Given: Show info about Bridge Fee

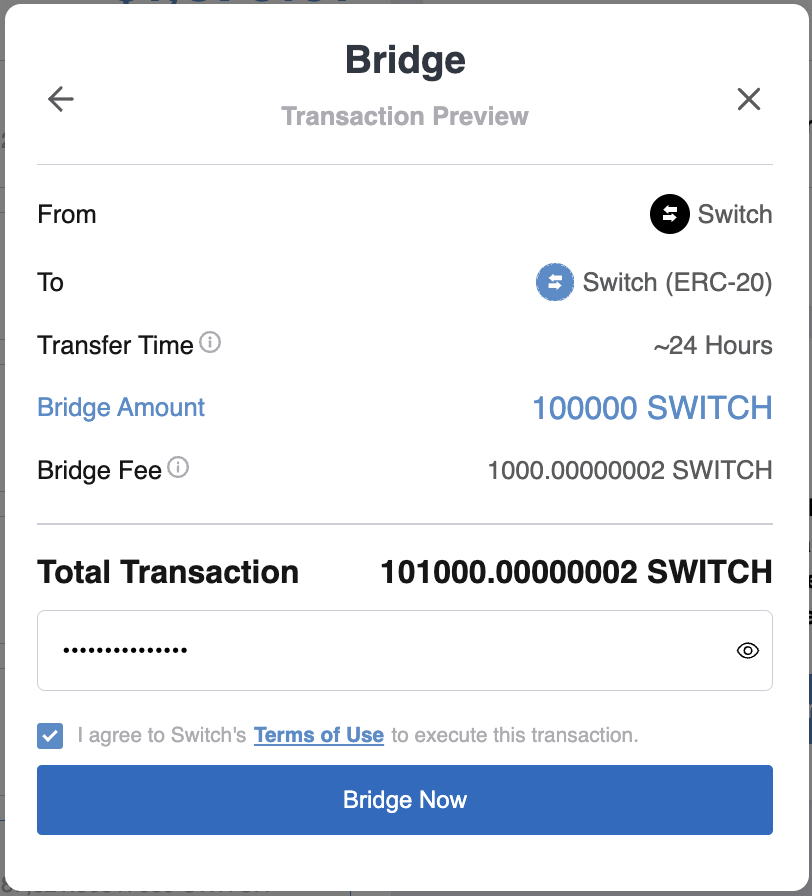Looking at the screenshot, I should click(x=178, y=467).
